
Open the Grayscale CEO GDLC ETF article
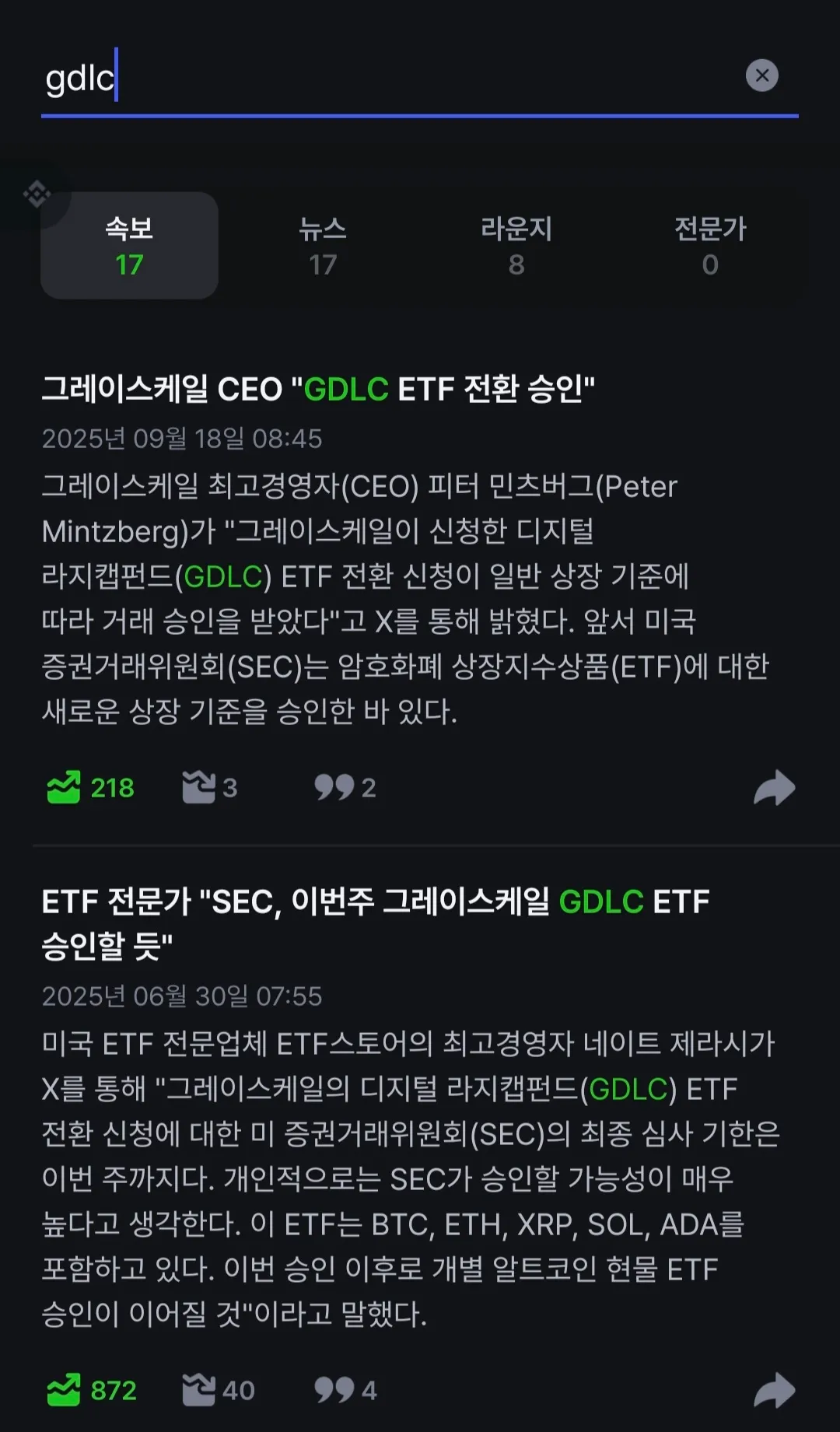pyautogui.click(x=317, y=389)
